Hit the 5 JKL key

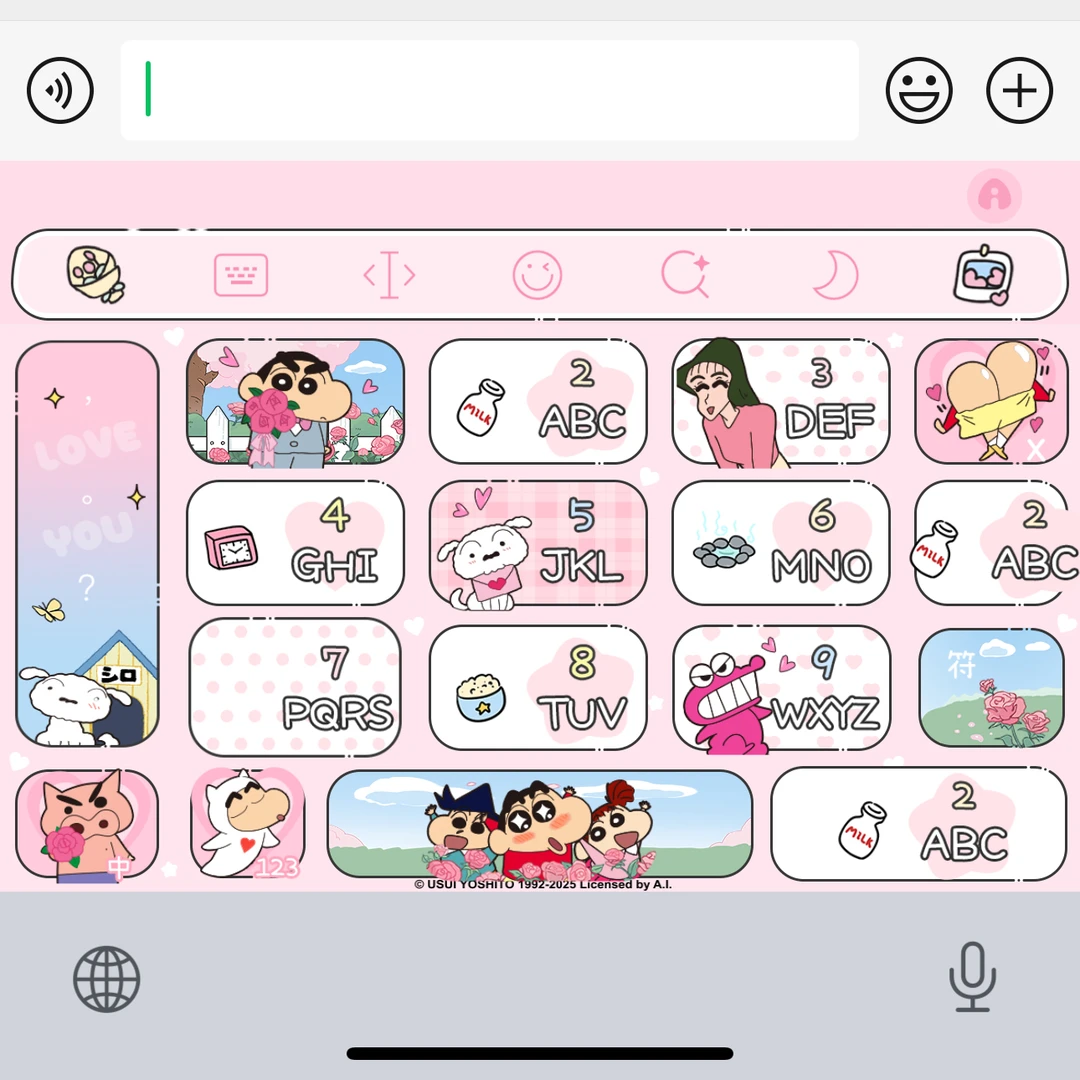[x=538, y=543]
